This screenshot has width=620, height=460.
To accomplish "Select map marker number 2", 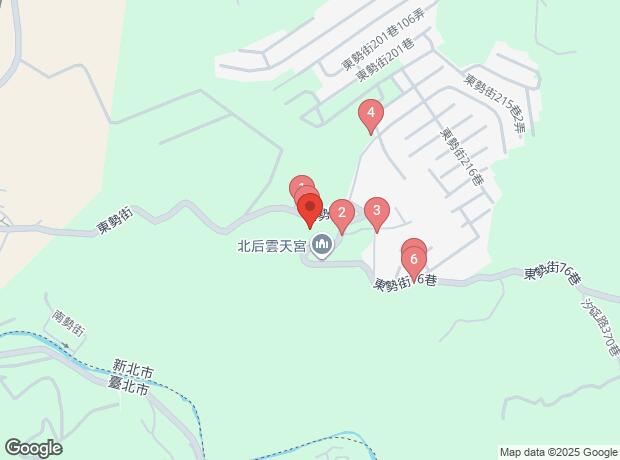I will (x=341, y=212).
